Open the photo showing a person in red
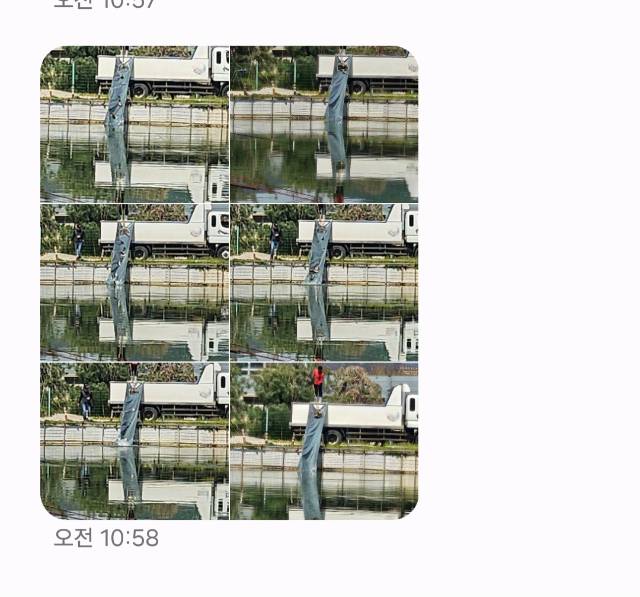This screenshot has height=597, width=640. [324, 441]
